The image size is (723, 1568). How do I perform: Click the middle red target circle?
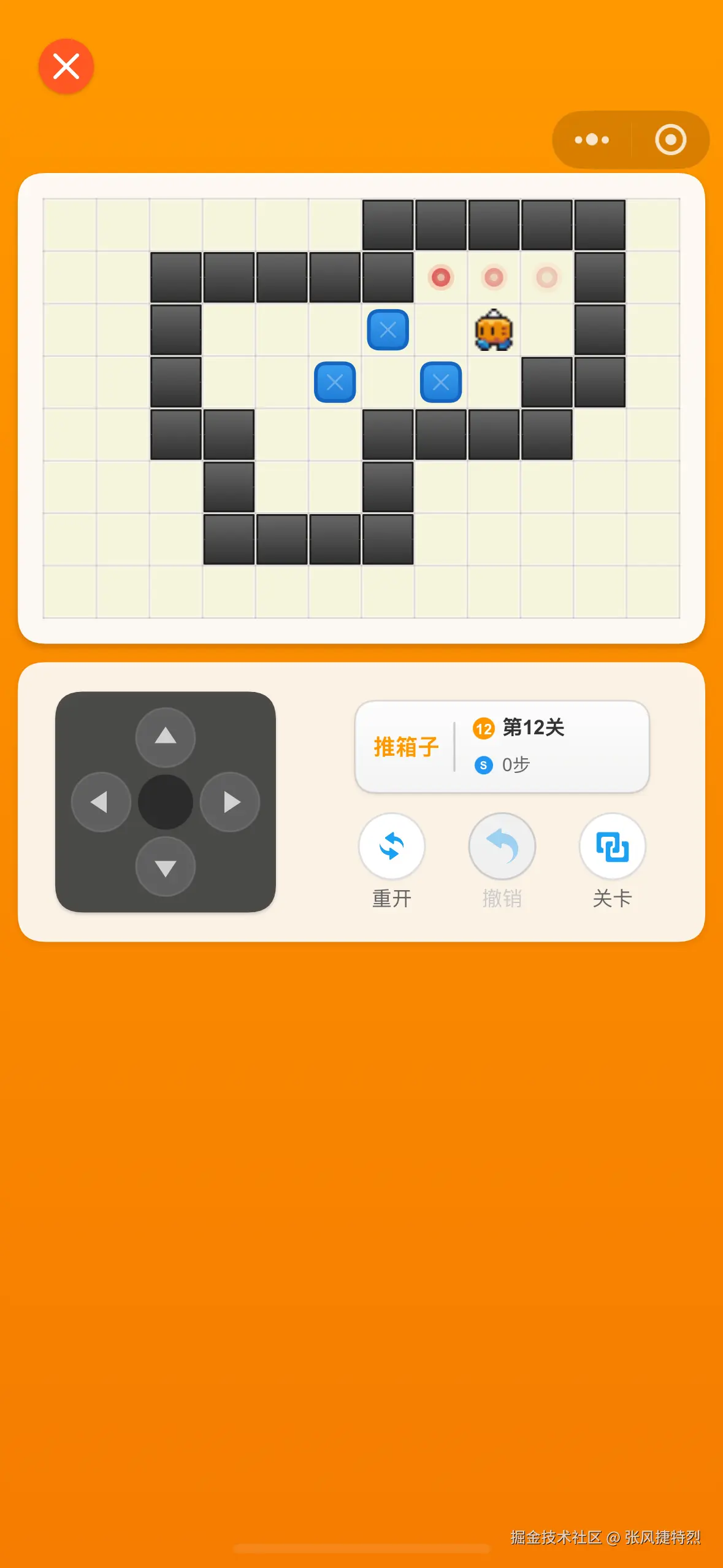(x=494, y=277)
